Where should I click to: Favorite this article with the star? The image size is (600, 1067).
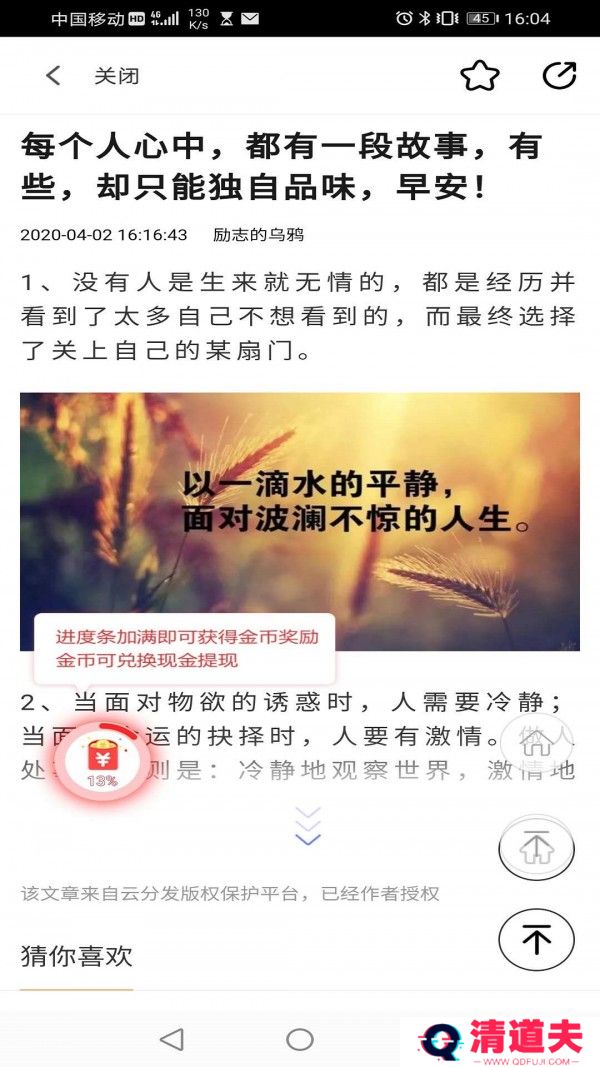[x=479, y=76]
